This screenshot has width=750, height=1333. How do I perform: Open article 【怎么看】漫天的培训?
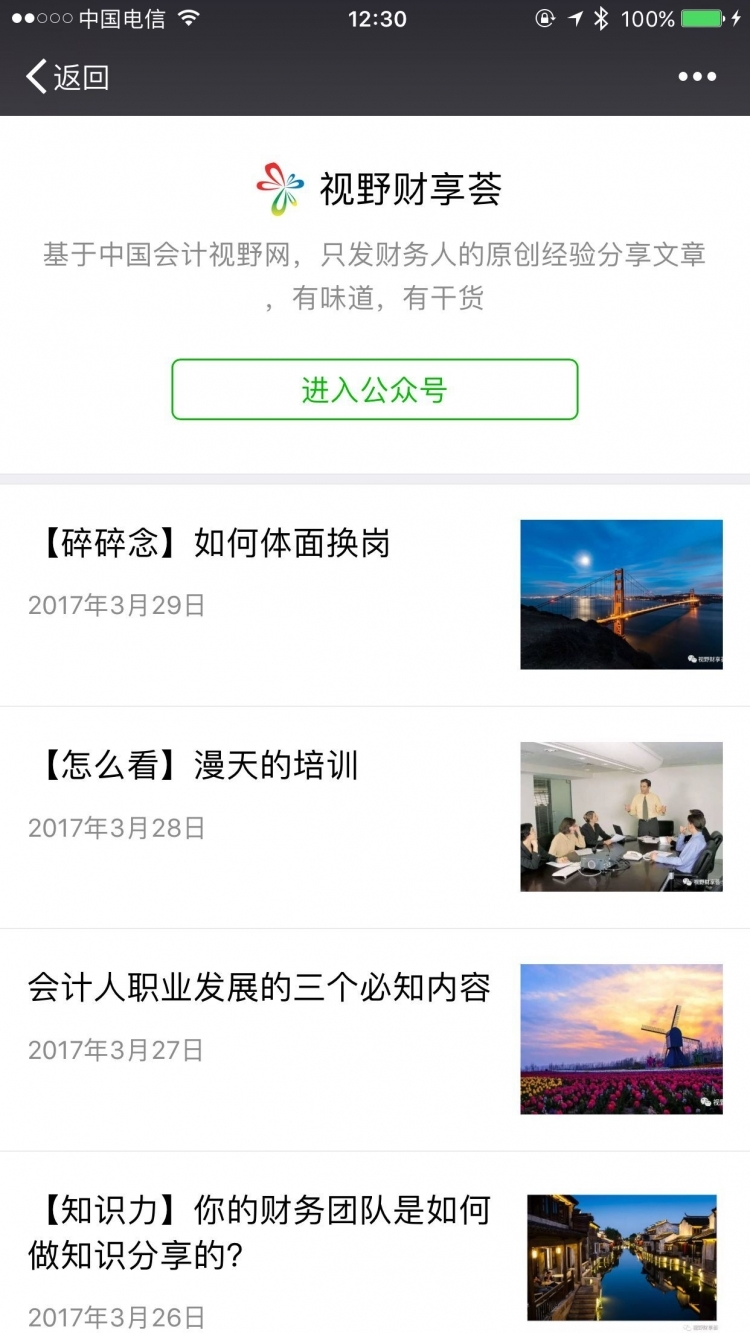coord(194,766)
